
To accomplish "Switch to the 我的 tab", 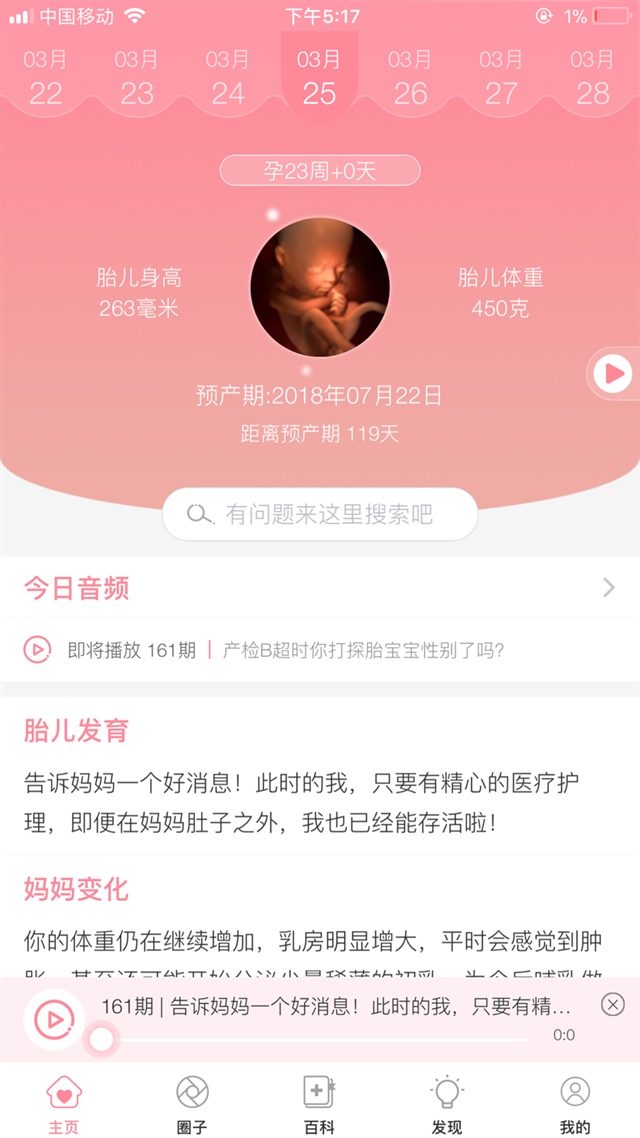I will 575,1104.
